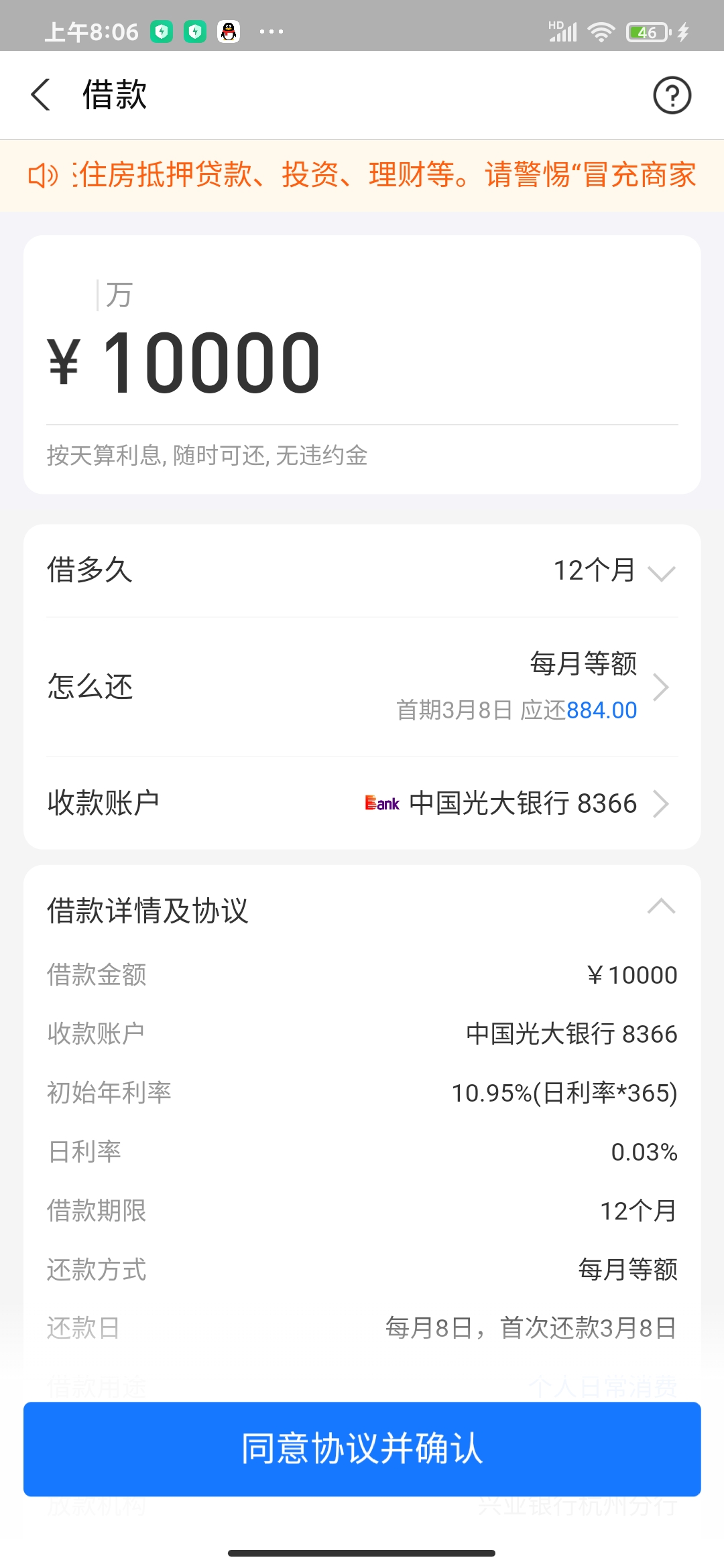Navigate back using the back arrow
The width and height of the screenshot is (724, 1568).
[x=40, y=95]
